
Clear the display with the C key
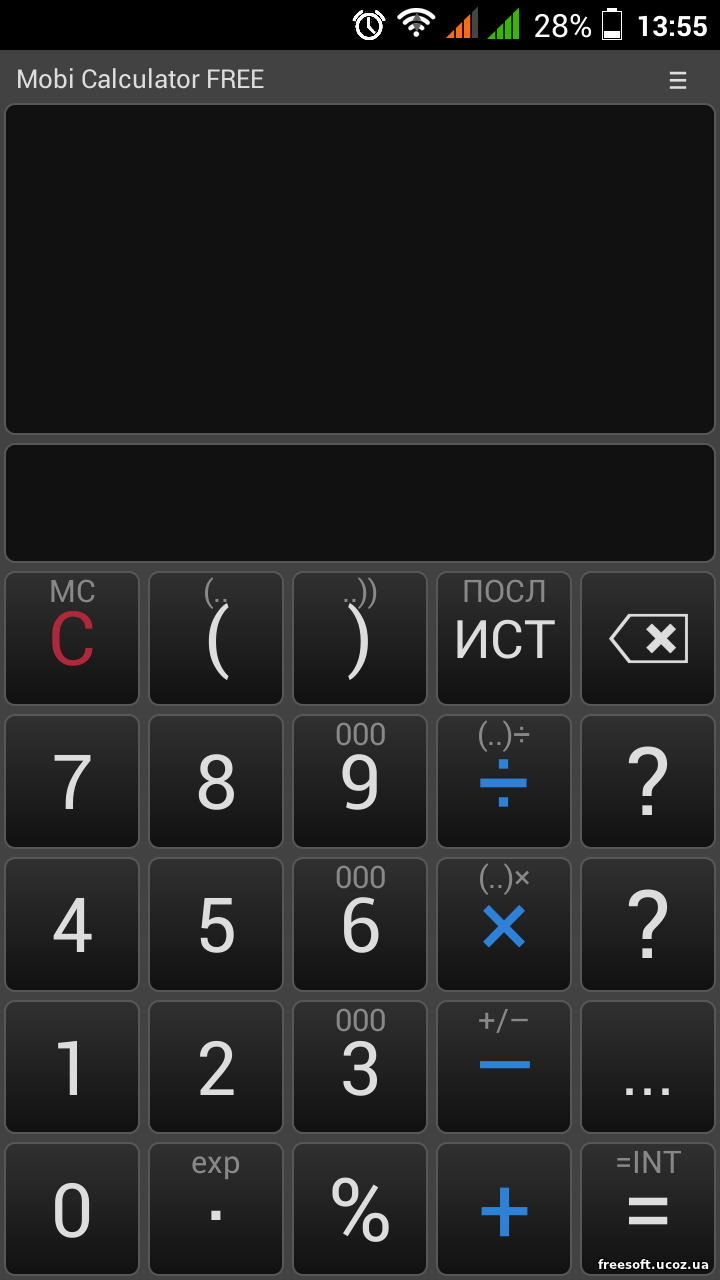(x=72, y=638)
